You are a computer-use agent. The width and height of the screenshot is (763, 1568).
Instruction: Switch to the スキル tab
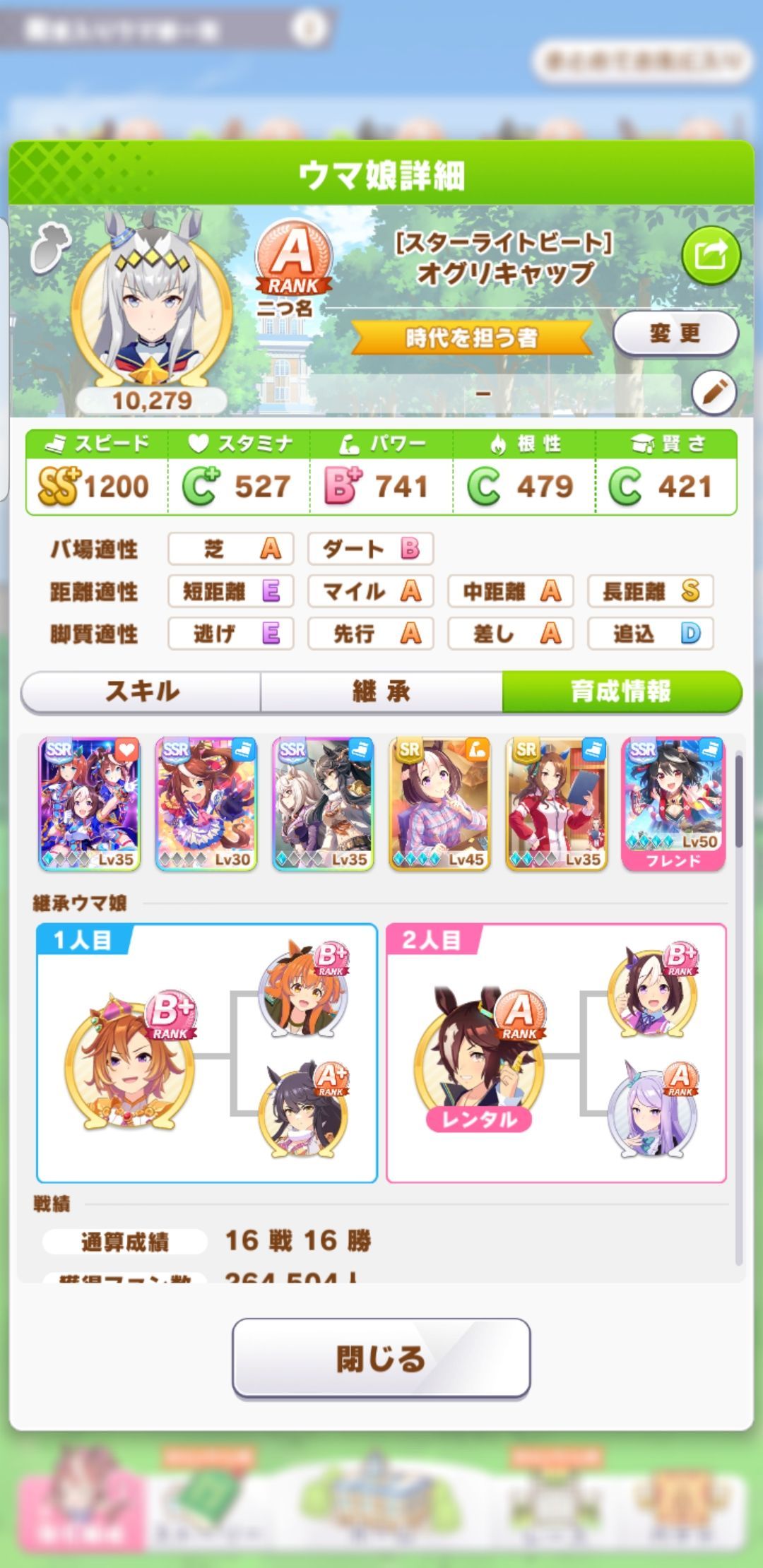tap(142, 691)
